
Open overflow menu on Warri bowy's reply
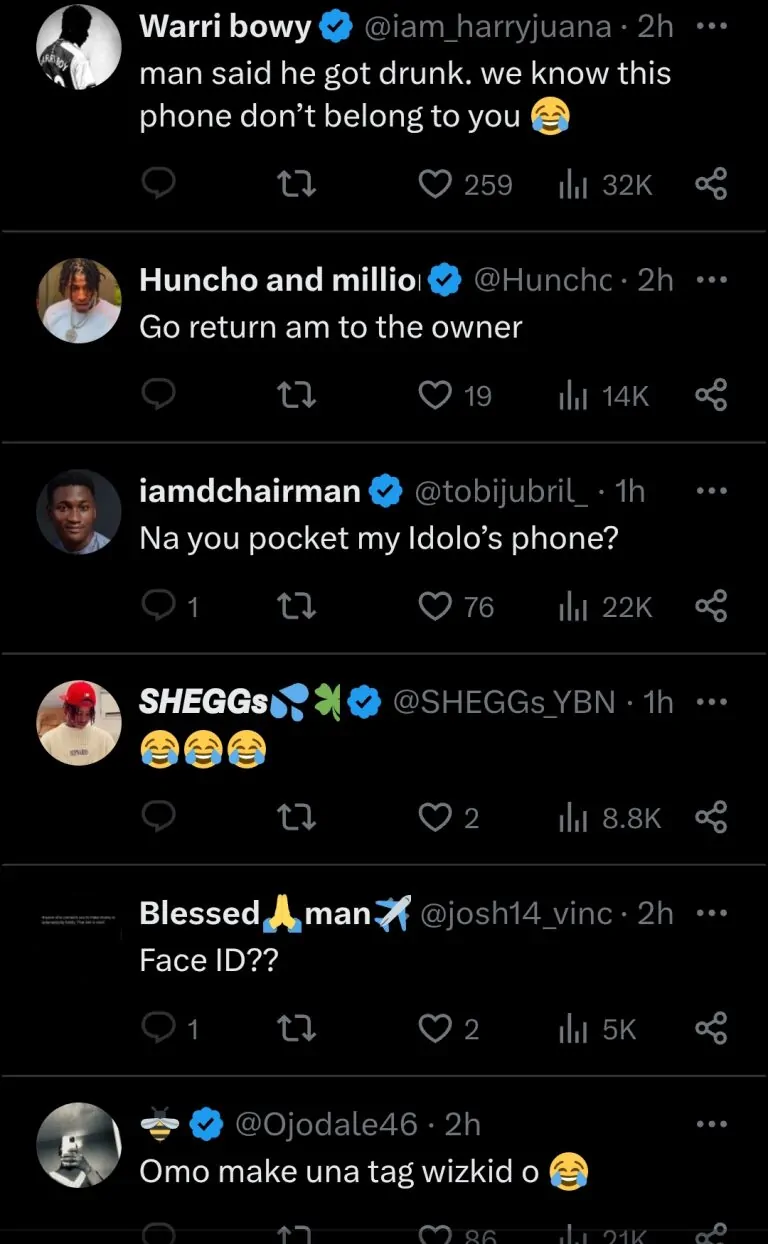pyautogui.click(x=711, y=28)
